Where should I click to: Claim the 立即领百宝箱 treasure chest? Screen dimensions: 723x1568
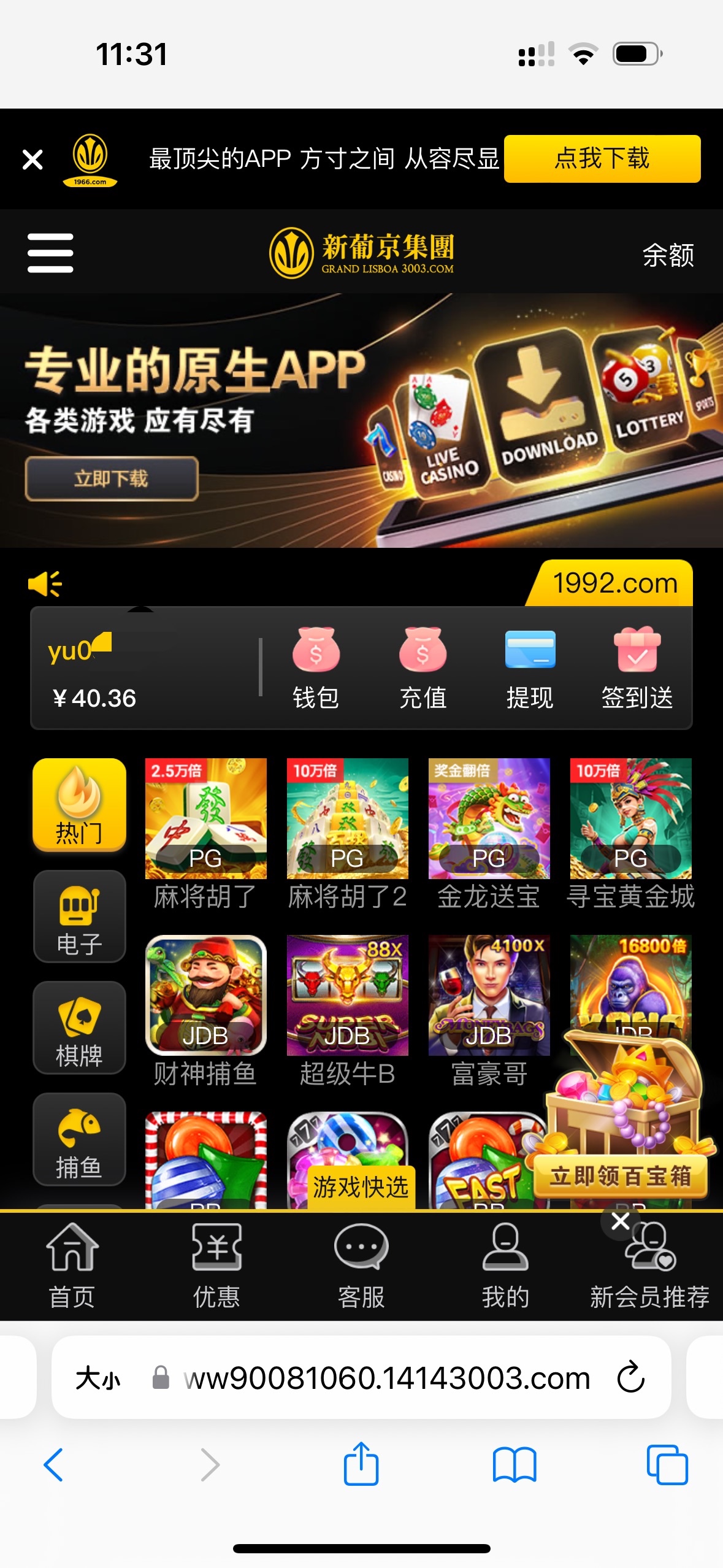(621, 1176)
